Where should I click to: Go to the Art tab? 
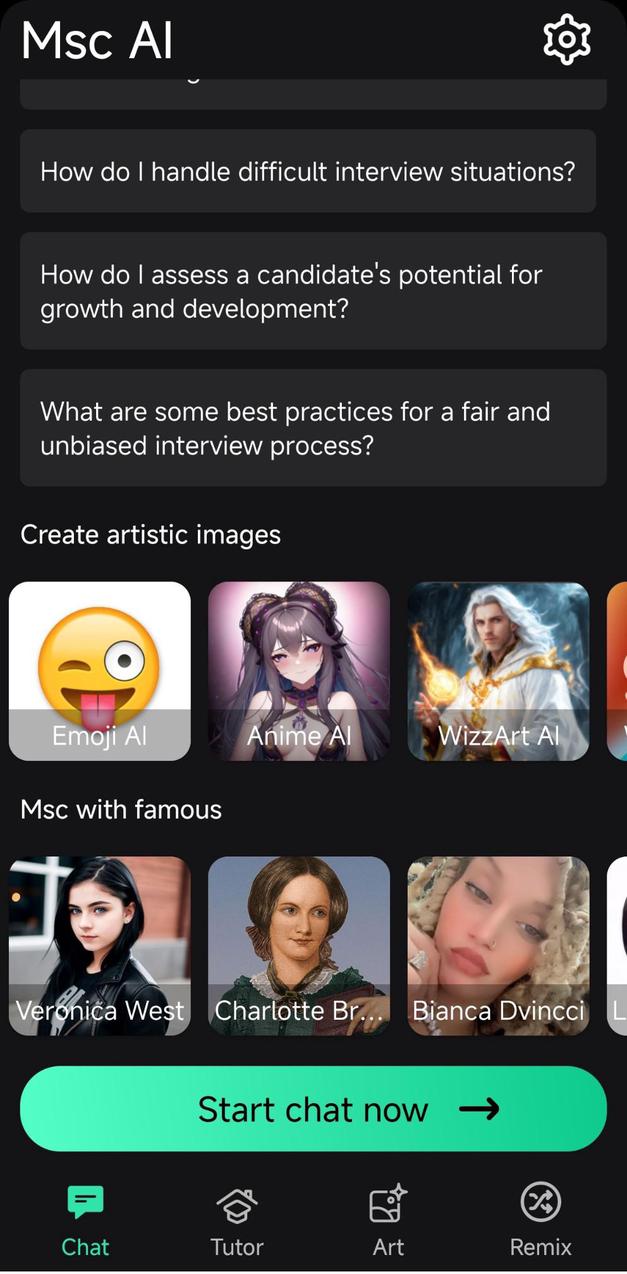click(x=388, y=1220)
